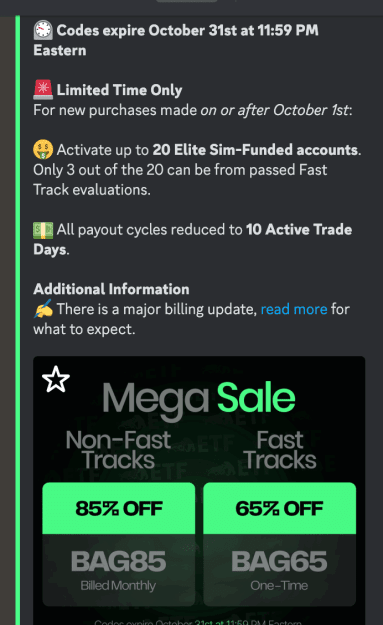The width and height of the screenshot is (383, 625).
Task: Tap the star icon on the Mega Sale image
Action: (x=56, y=379)
